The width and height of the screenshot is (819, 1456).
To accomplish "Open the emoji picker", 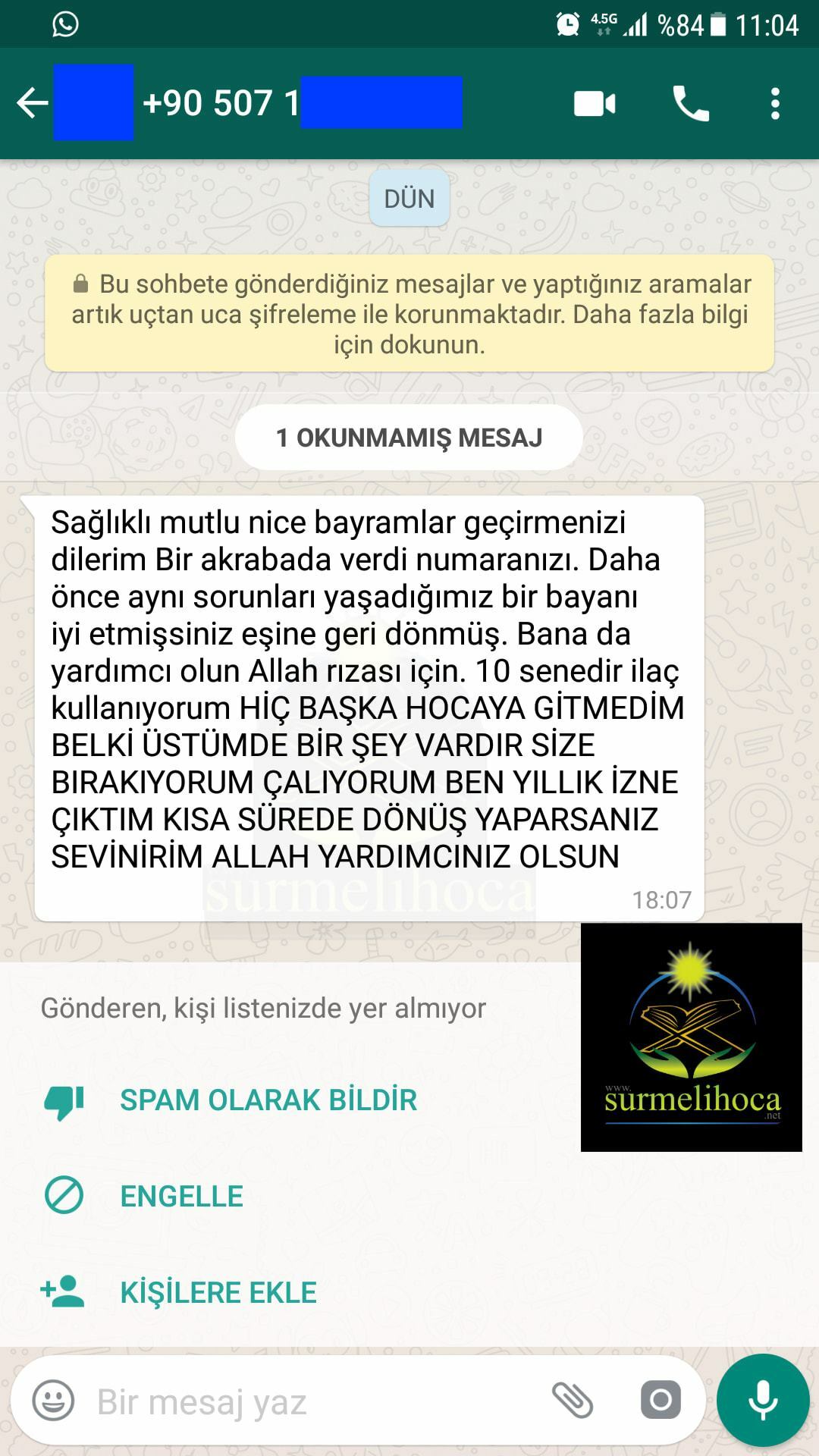I will pos(54,1401).
